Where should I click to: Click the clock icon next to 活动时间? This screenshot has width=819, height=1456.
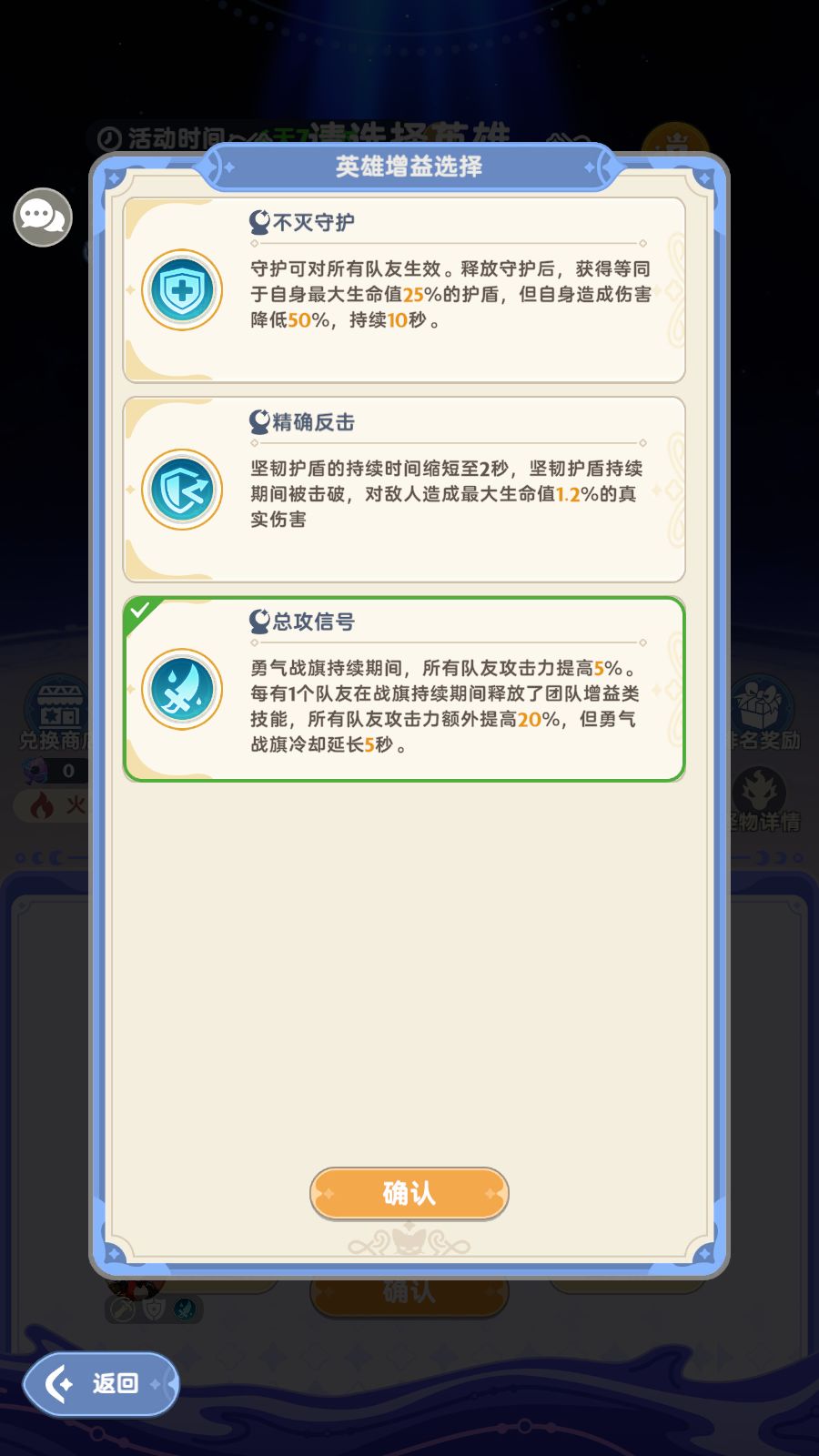click(x=109, y=133)
